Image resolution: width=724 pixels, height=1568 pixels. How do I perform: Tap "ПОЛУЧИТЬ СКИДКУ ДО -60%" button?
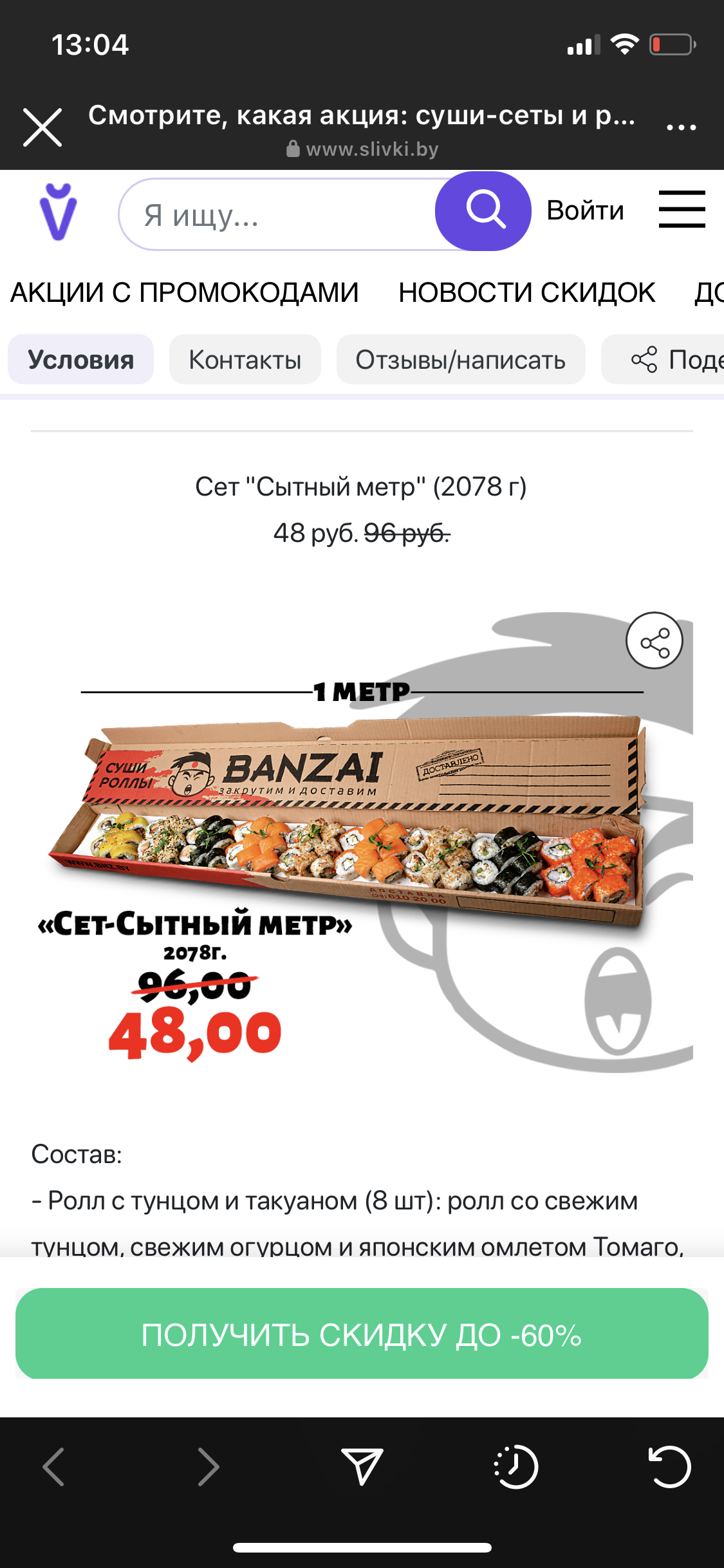coord(362,1334)
